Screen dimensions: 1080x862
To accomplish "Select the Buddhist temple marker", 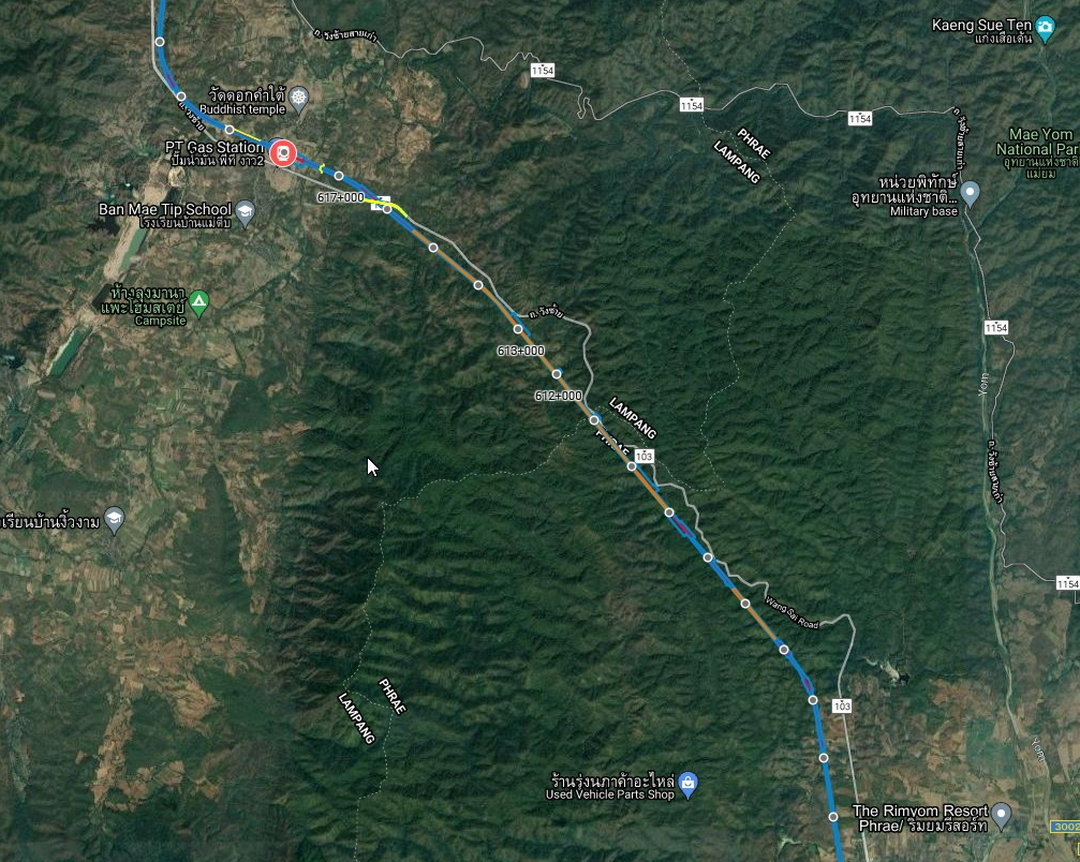I will (299, 97).
